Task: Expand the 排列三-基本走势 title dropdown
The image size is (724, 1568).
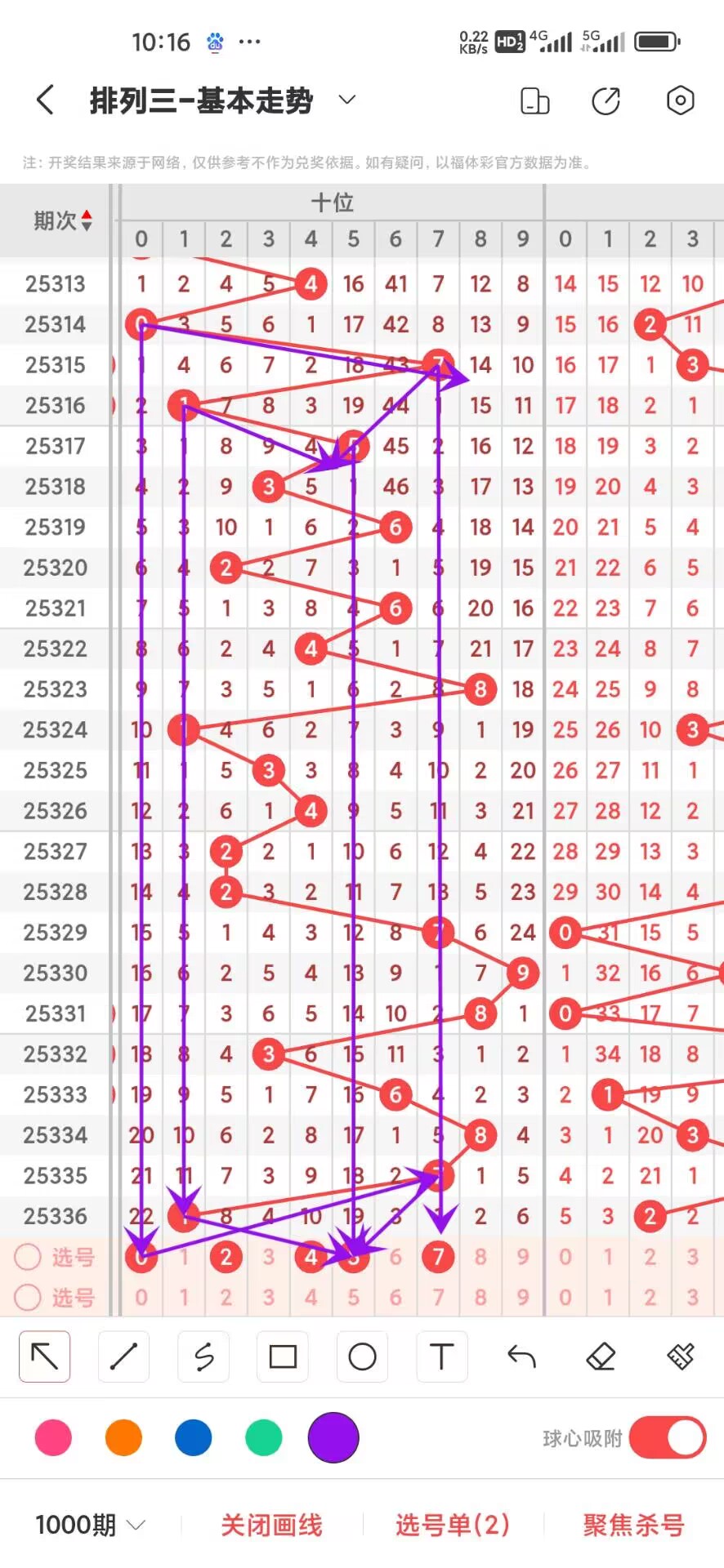Action: click(347, 100)
